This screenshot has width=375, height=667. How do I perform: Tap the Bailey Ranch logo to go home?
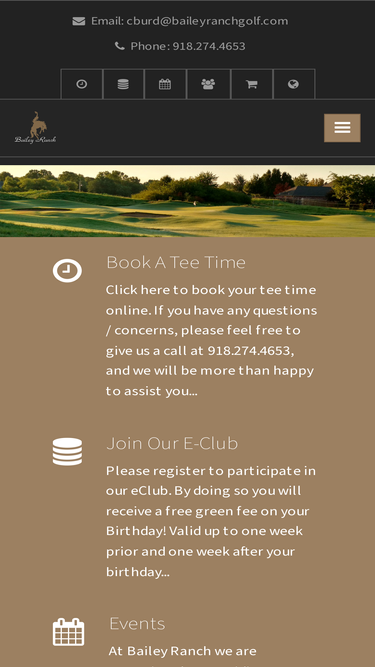[x=35, y=128]
